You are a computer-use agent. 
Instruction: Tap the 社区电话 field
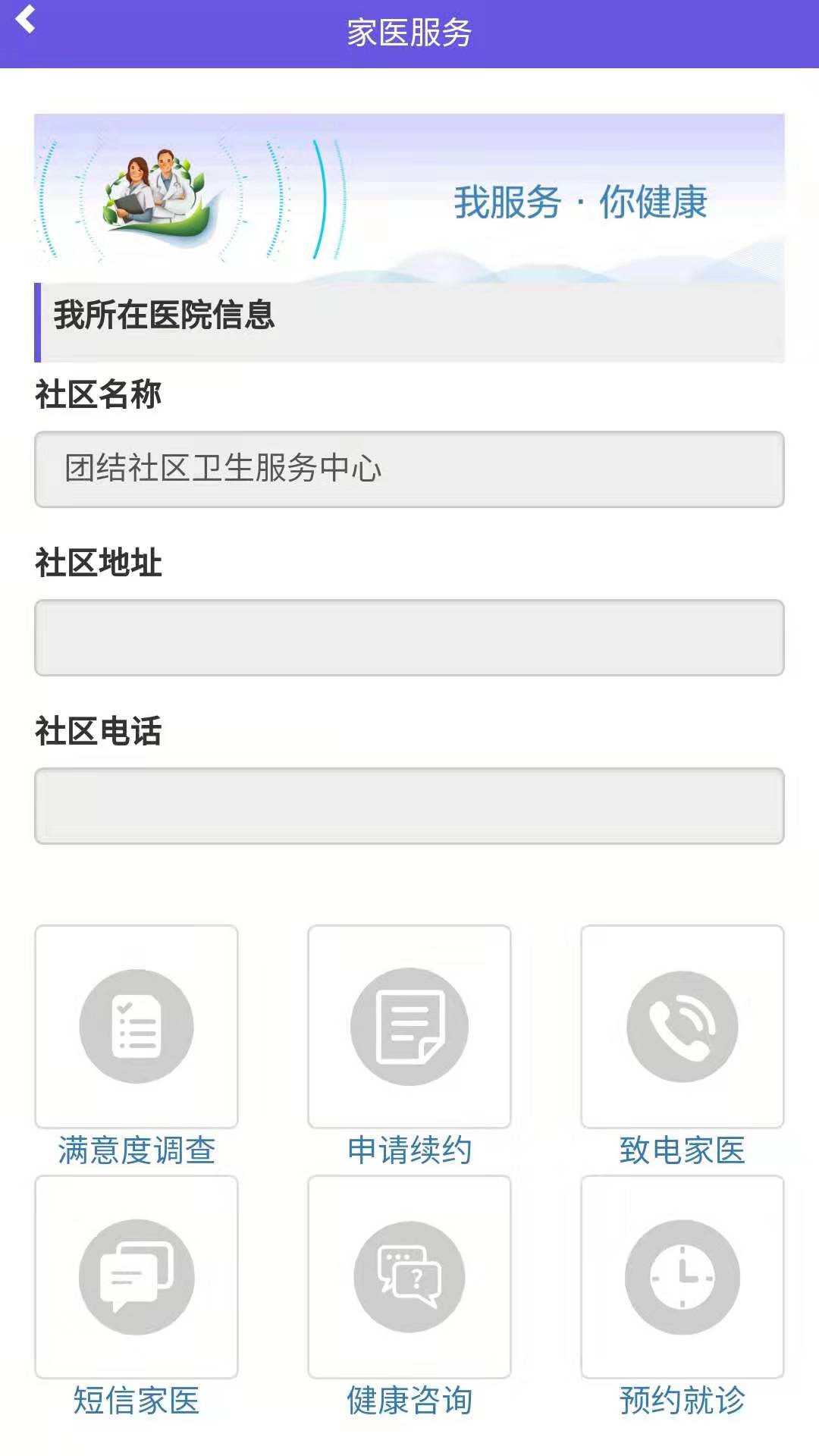[409, 806]
